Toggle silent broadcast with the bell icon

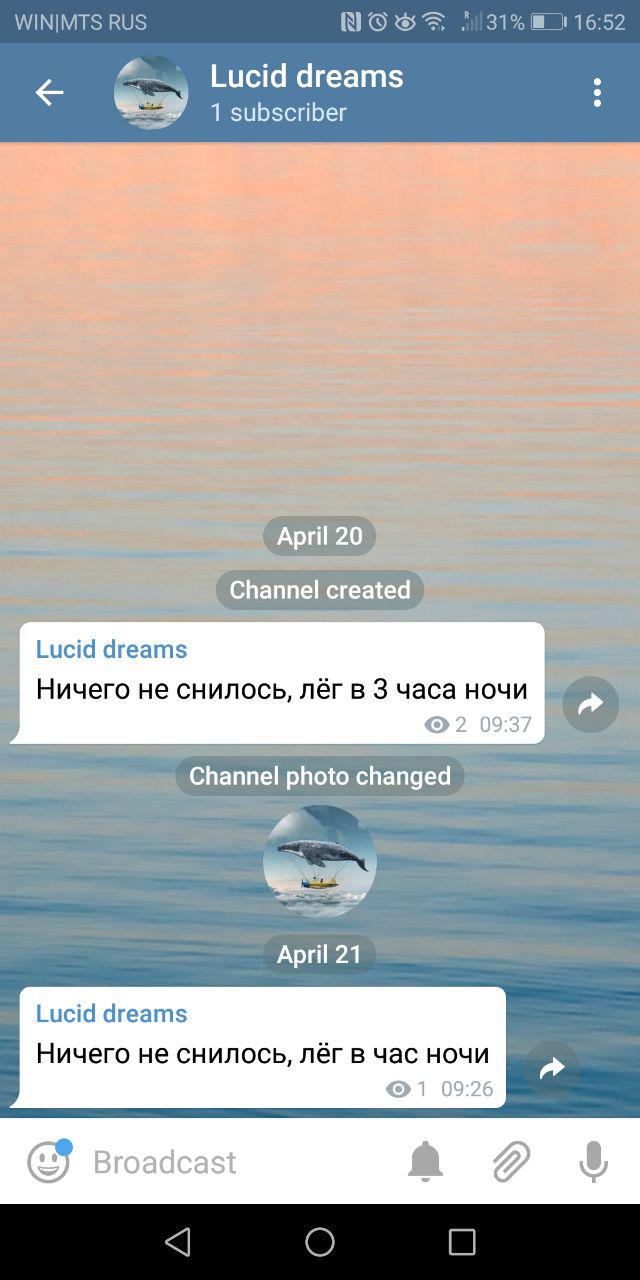point(425,1162)
